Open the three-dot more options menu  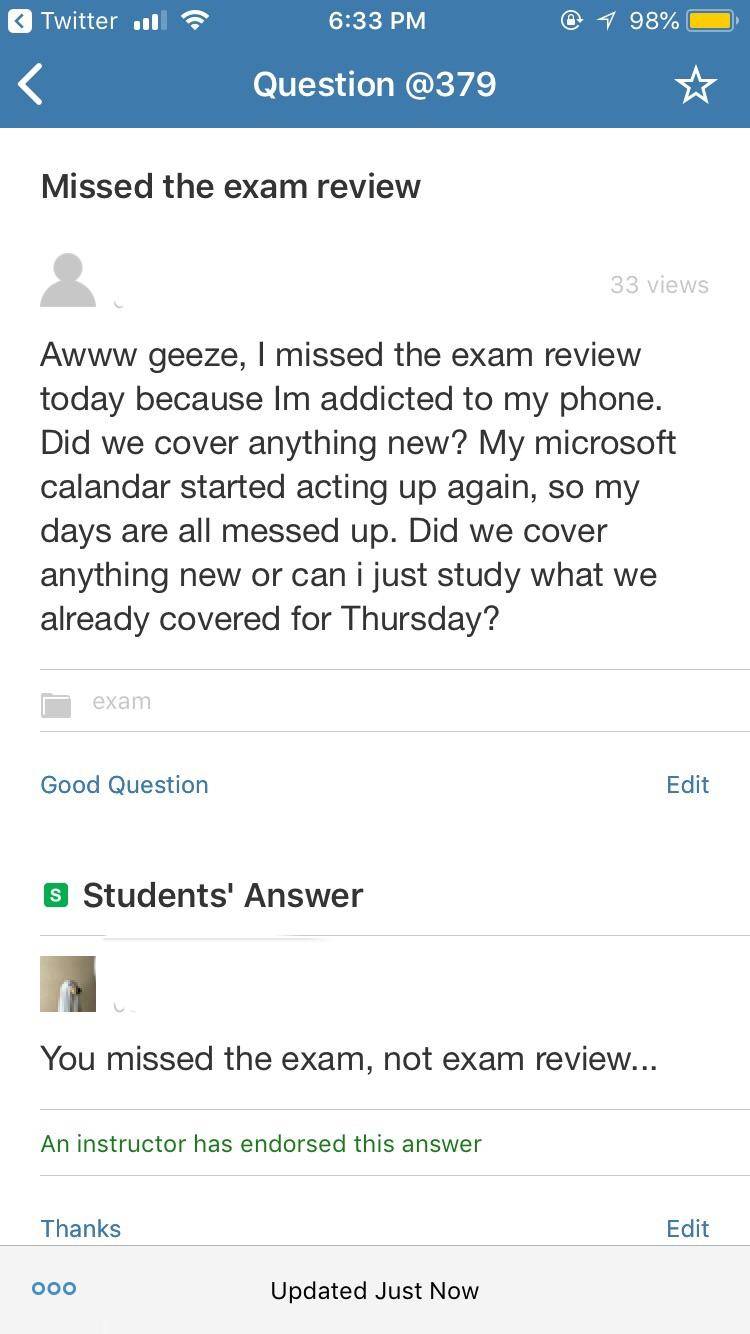(x=54, y=1289)
